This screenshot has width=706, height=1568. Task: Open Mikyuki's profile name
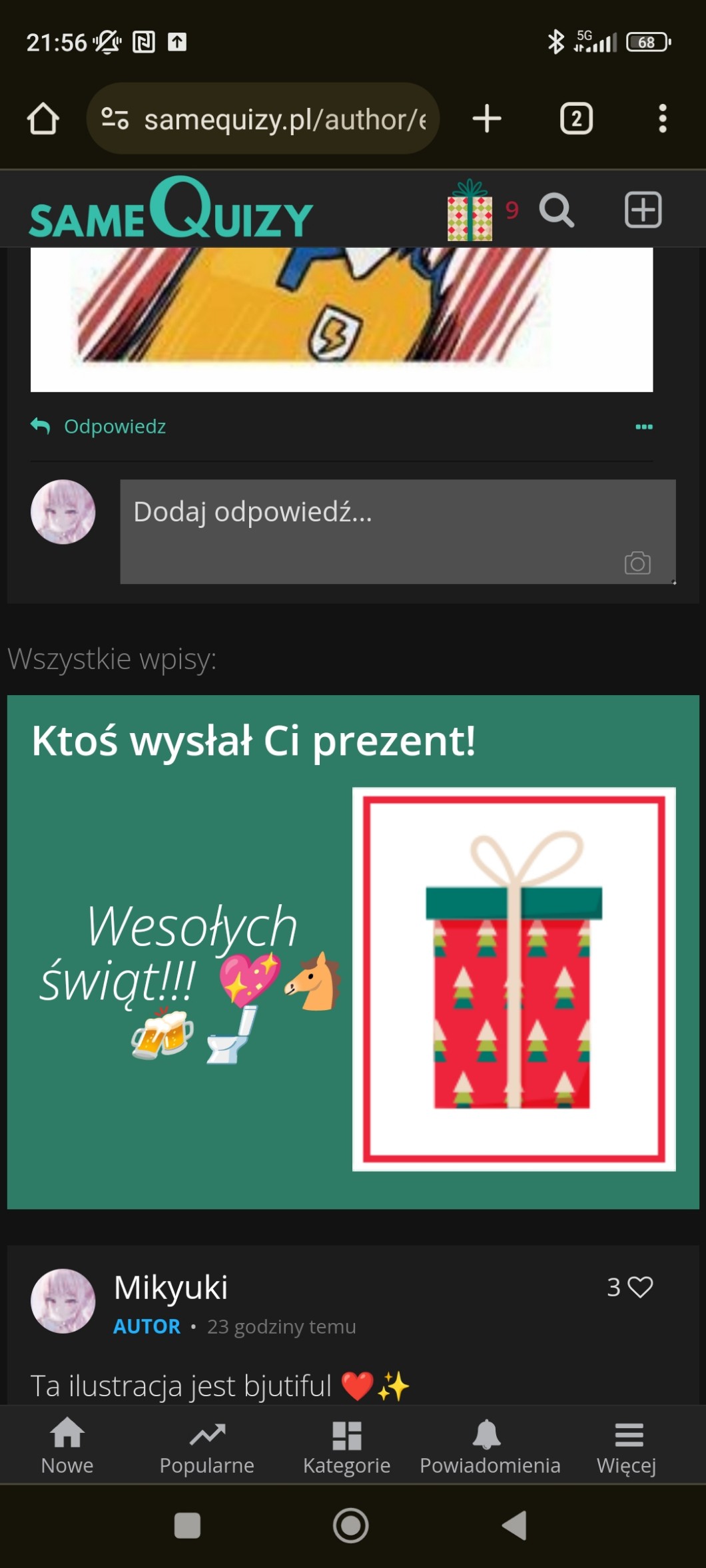pos(171,1287)
